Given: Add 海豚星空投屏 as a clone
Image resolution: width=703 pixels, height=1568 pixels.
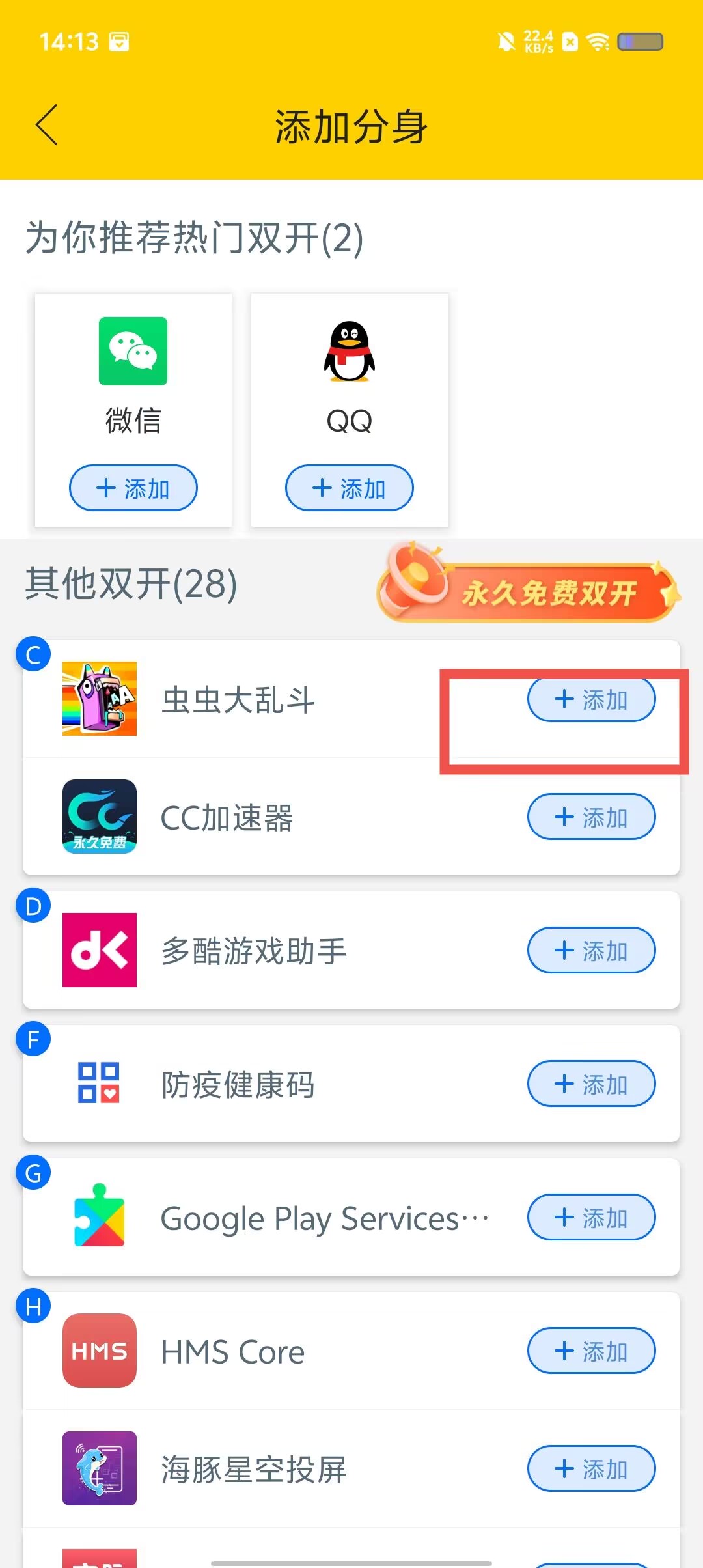Looking at the screenshot, I should coord(591,1468).
